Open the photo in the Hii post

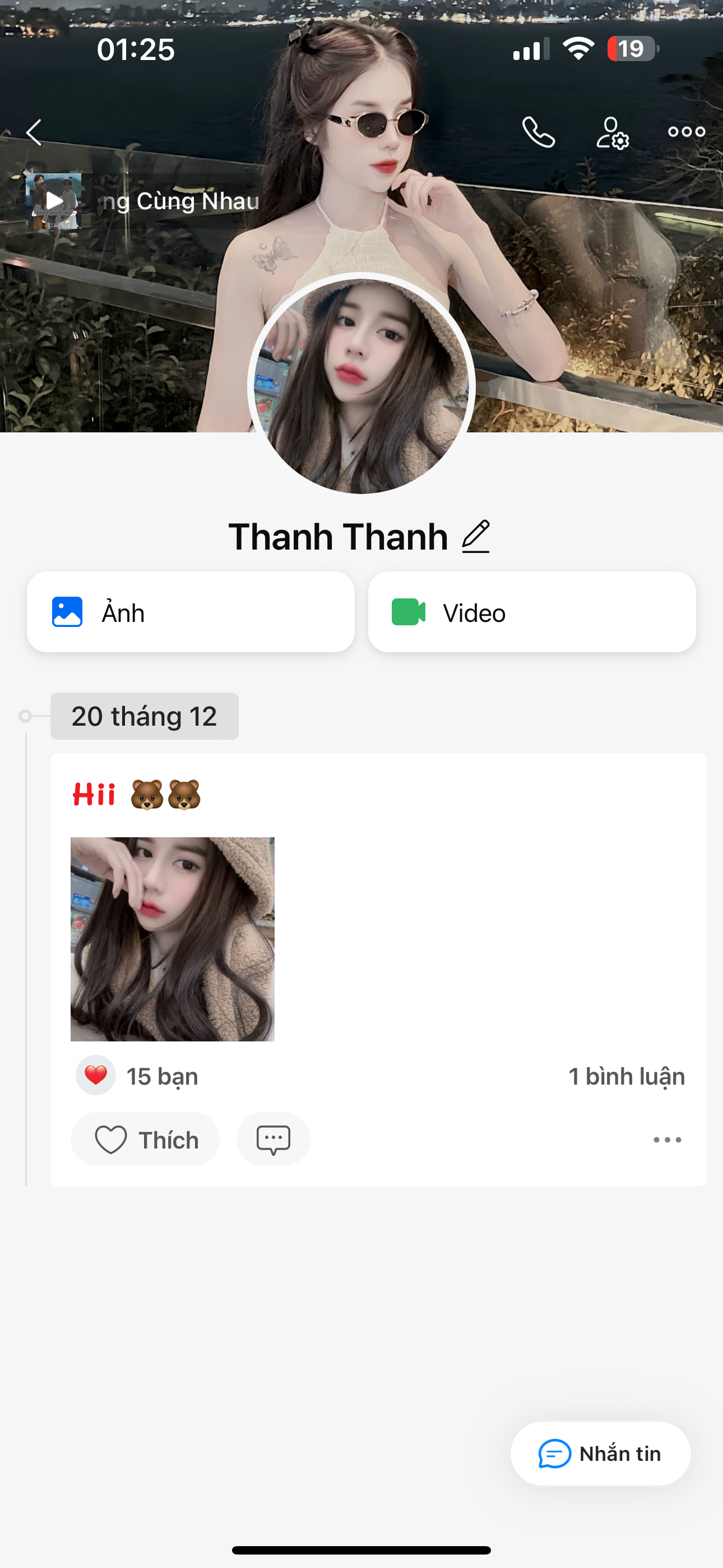tap(172, 939)
